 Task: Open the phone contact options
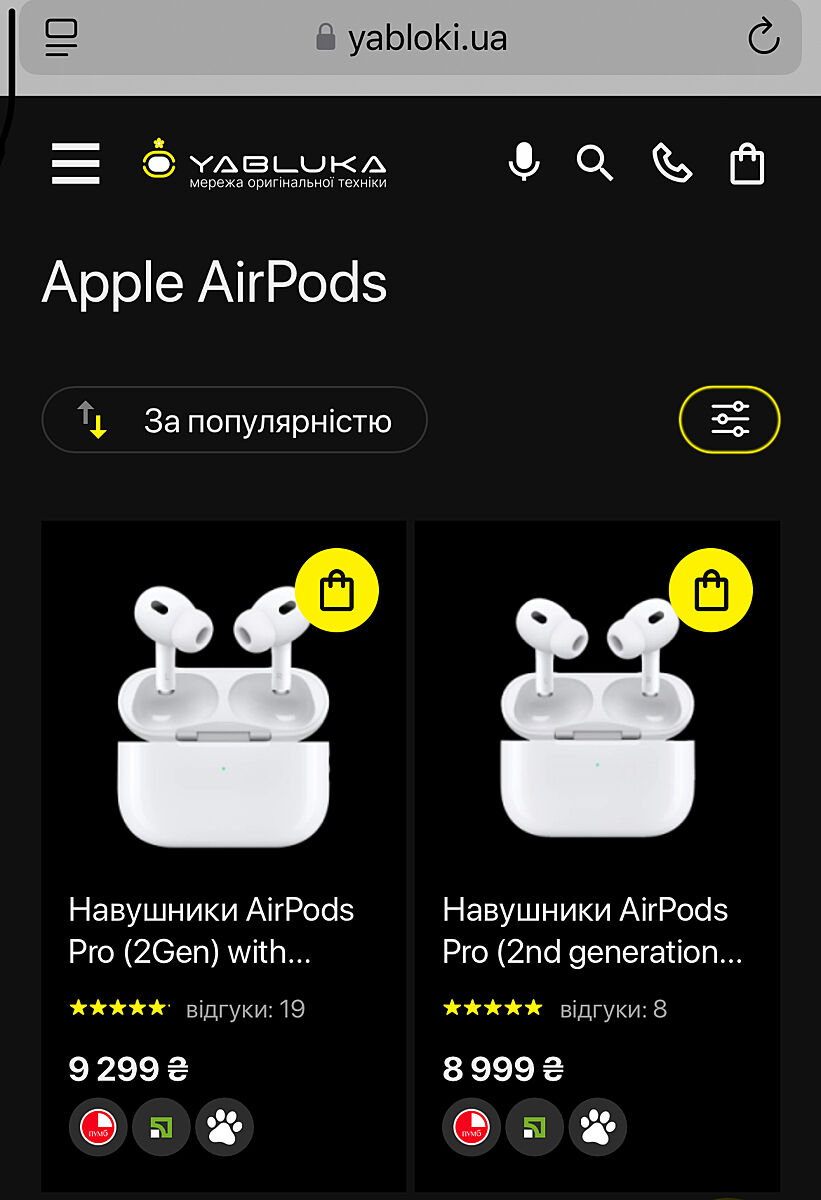pos(672,163)
